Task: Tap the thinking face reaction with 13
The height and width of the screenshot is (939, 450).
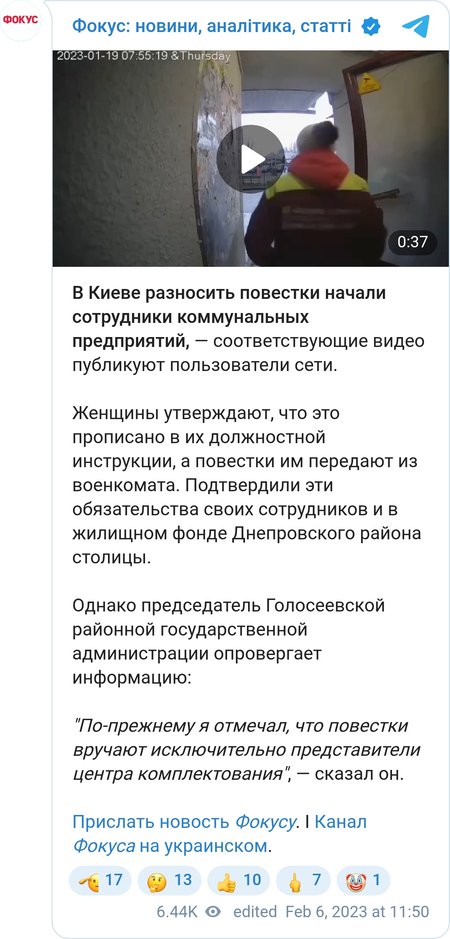Action: [x=169, y=881]
